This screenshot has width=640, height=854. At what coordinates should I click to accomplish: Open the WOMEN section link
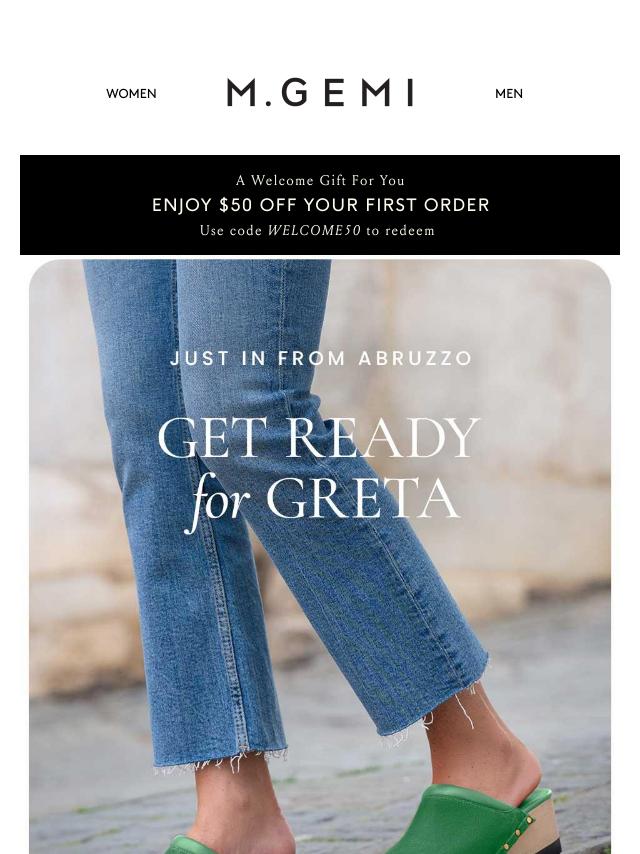tap(131, 94)
